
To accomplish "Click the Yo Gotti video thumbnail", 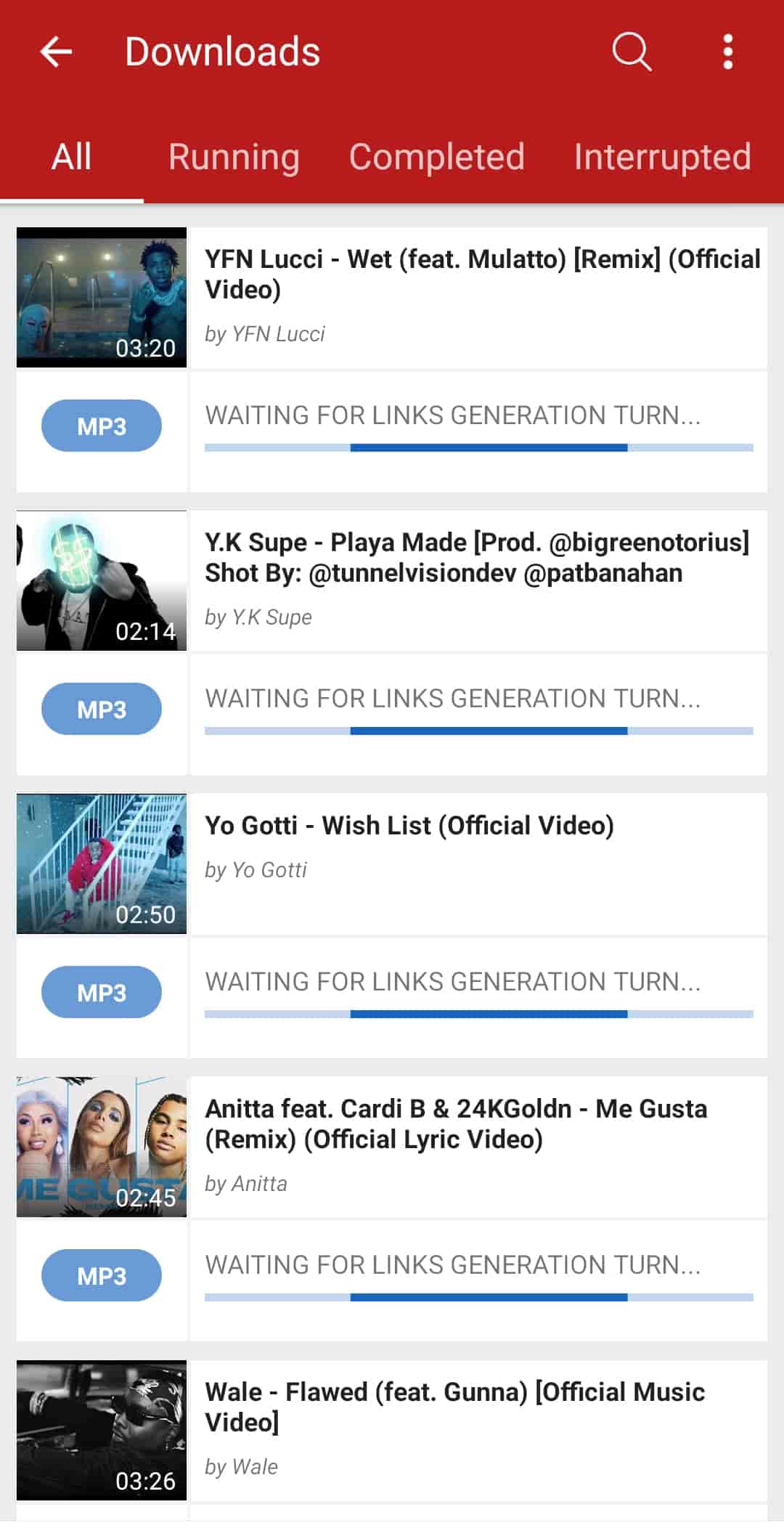I will [100, 862].
